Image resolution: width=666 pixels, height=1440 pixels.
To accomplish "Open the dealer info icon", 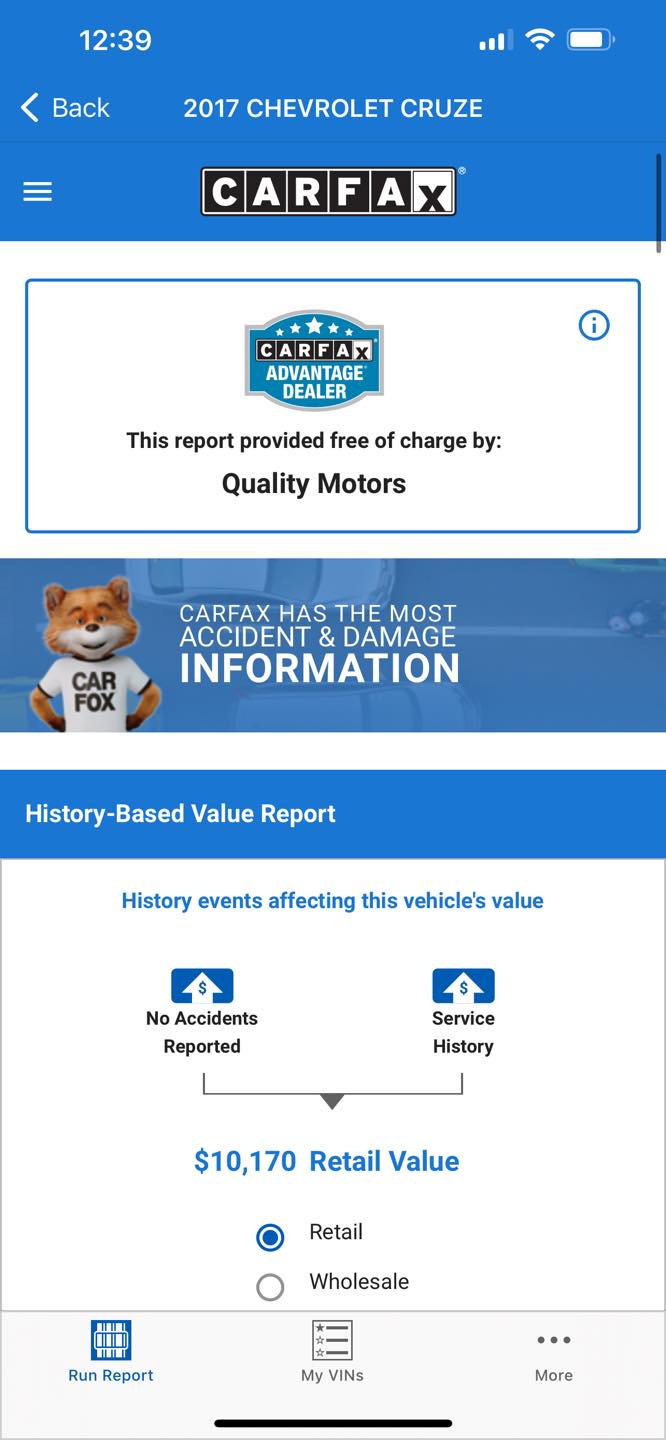I will pyautogui.click(x=594, y=325).
